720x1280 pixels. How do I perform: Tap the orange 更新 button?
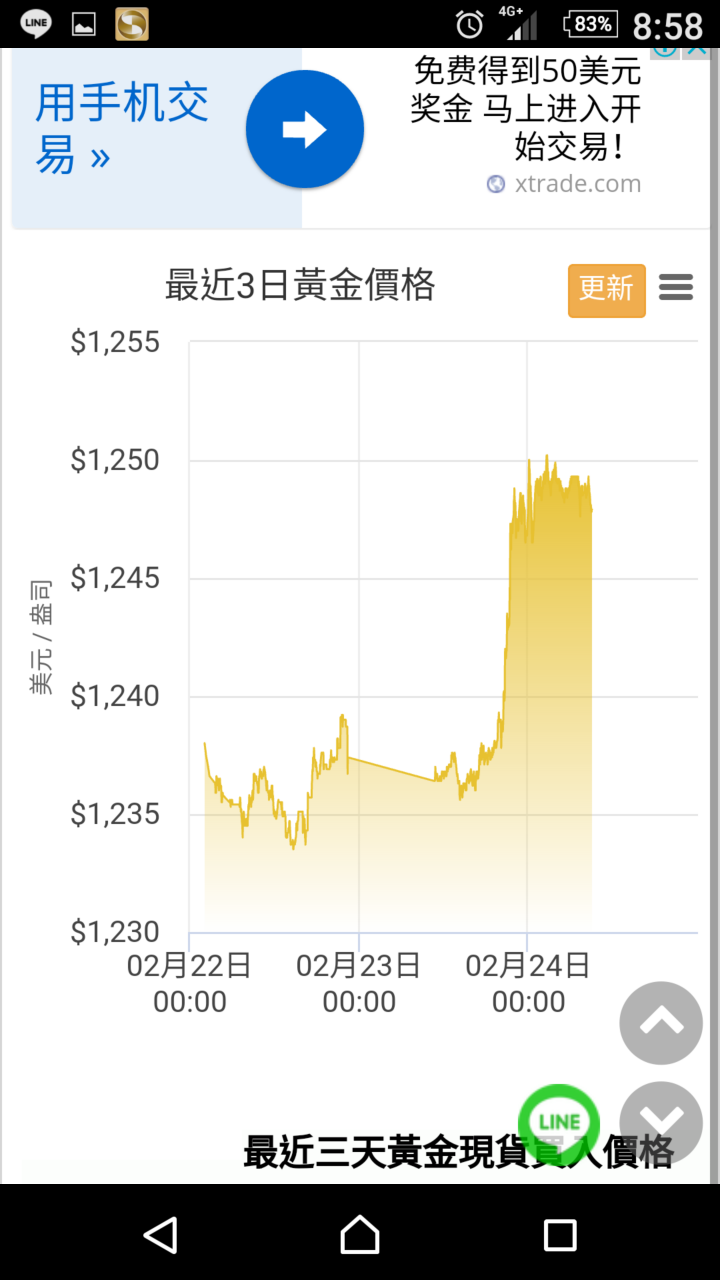point(606,290)
